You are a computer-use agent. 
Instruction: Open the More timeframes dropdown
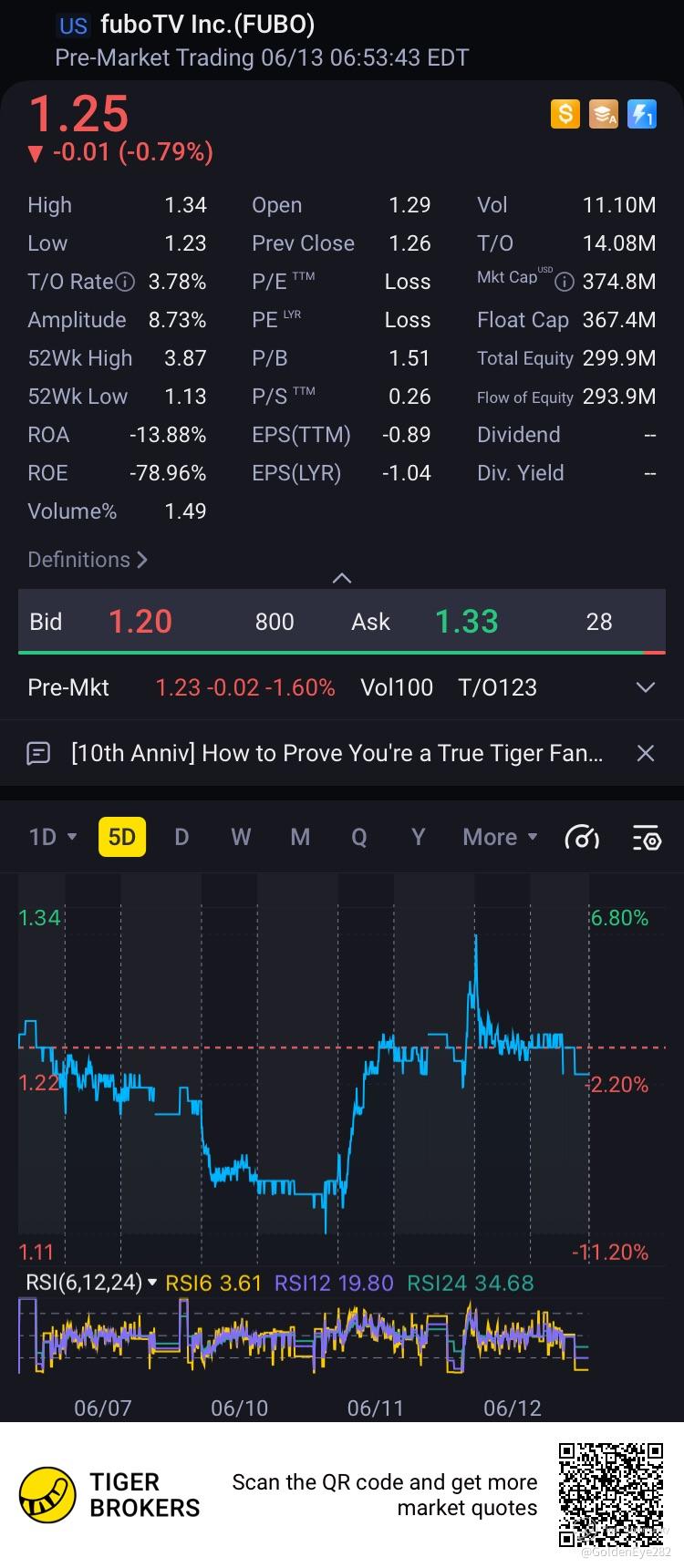click(x=500, y=837)
